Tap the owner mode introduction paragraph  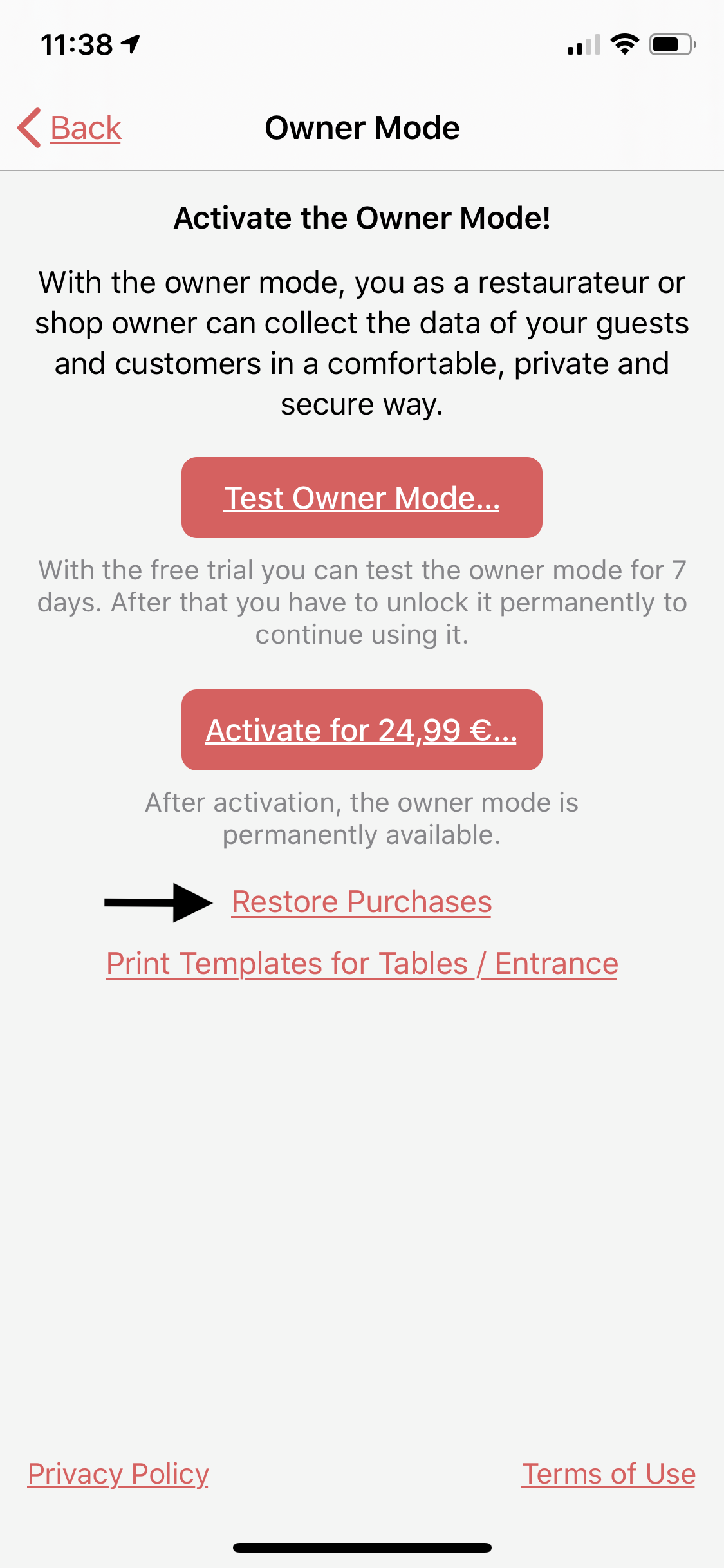click(362, 341)
